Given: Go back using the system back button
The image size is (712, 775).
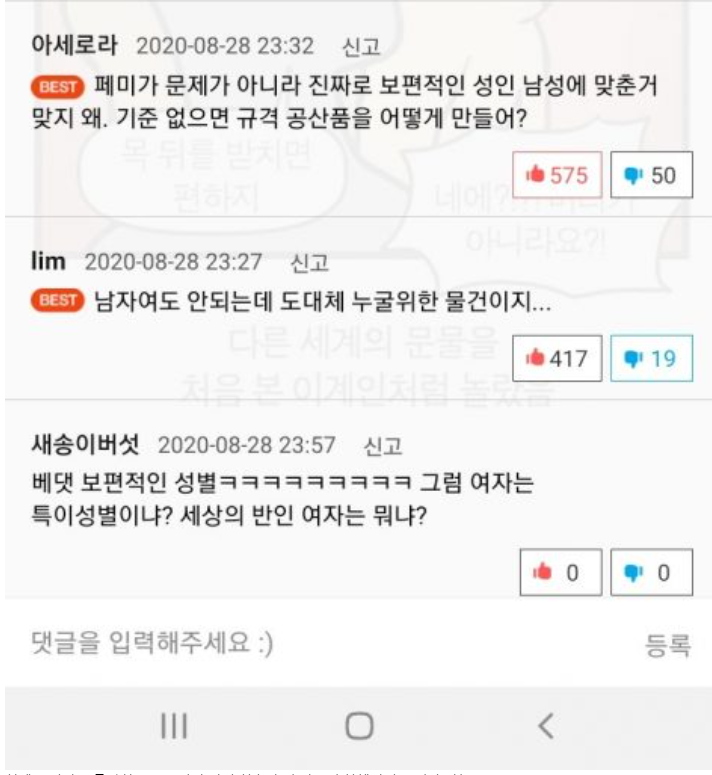Looking at the screenshot, I should (x=545, y=725).
